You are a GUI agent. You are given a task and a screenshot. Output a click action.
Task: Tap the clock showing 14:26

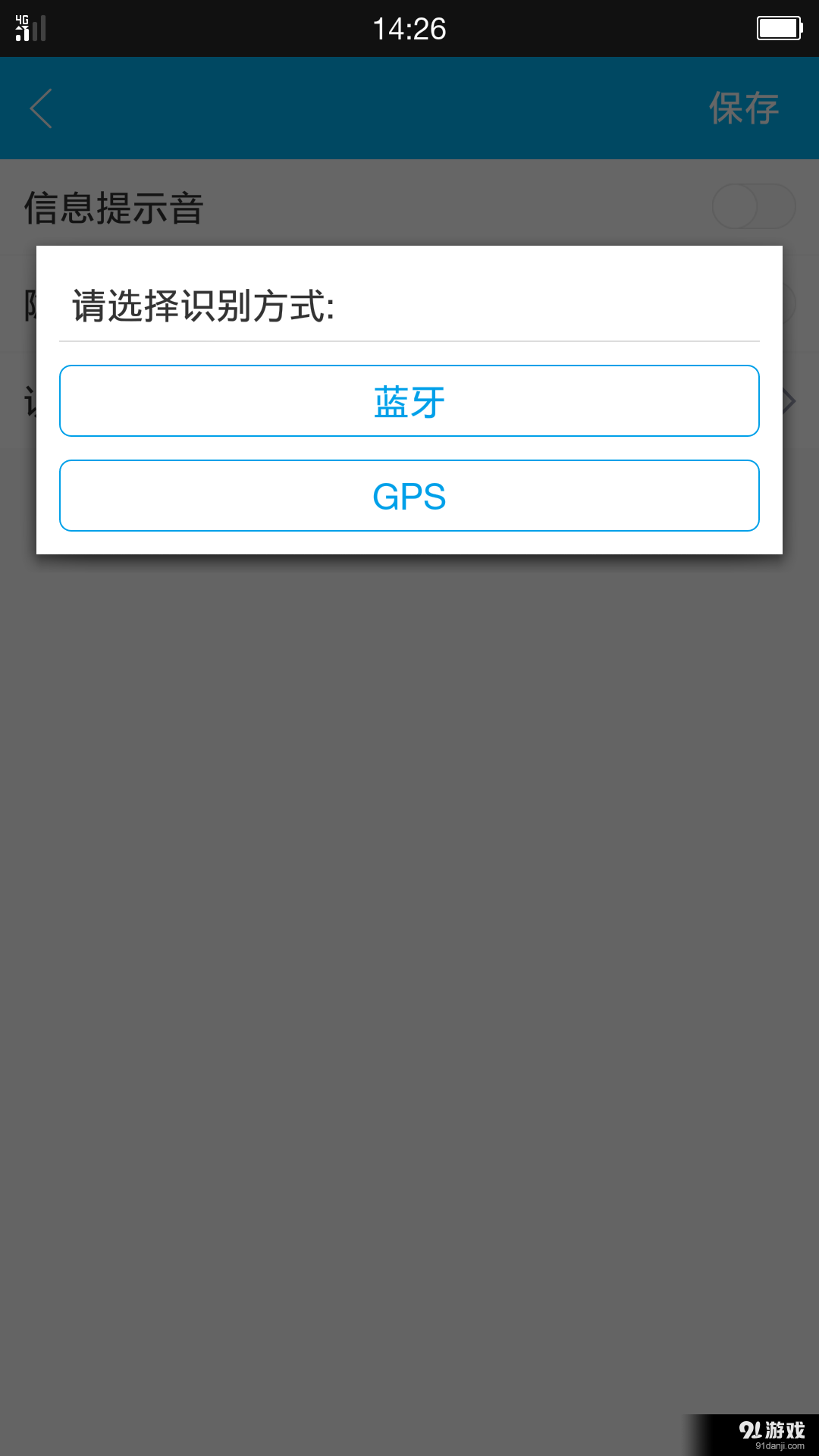click(409, 29)
